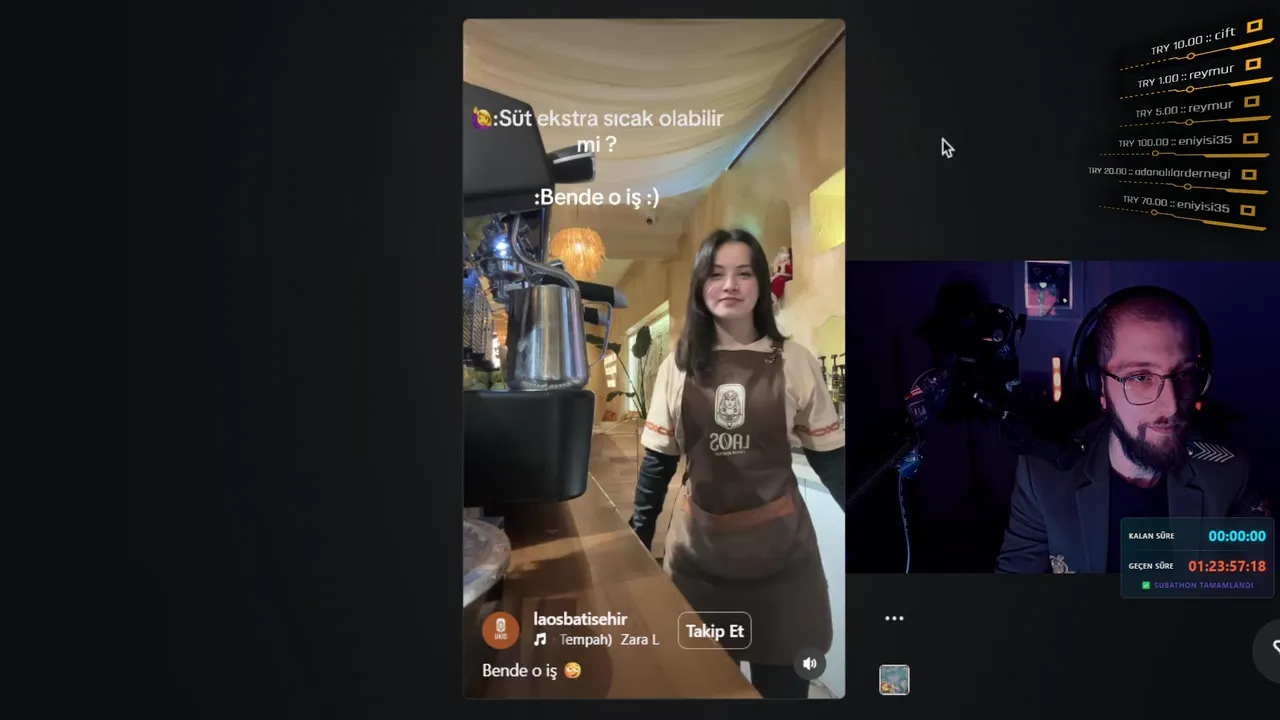Open the laosbatisehir profile name

tap(580, 619)
